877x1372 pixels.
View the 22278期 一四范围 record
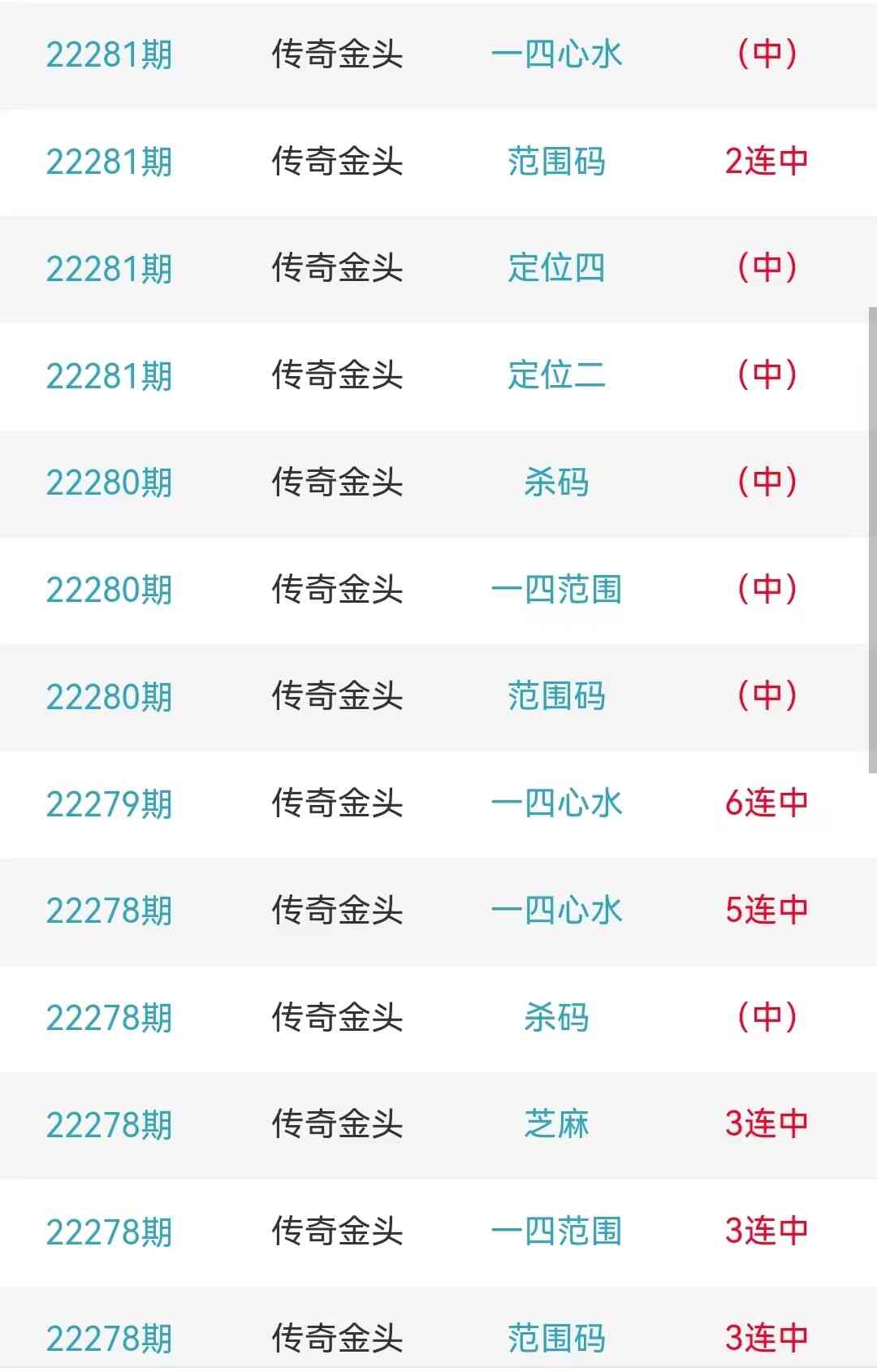[556, 1232]
